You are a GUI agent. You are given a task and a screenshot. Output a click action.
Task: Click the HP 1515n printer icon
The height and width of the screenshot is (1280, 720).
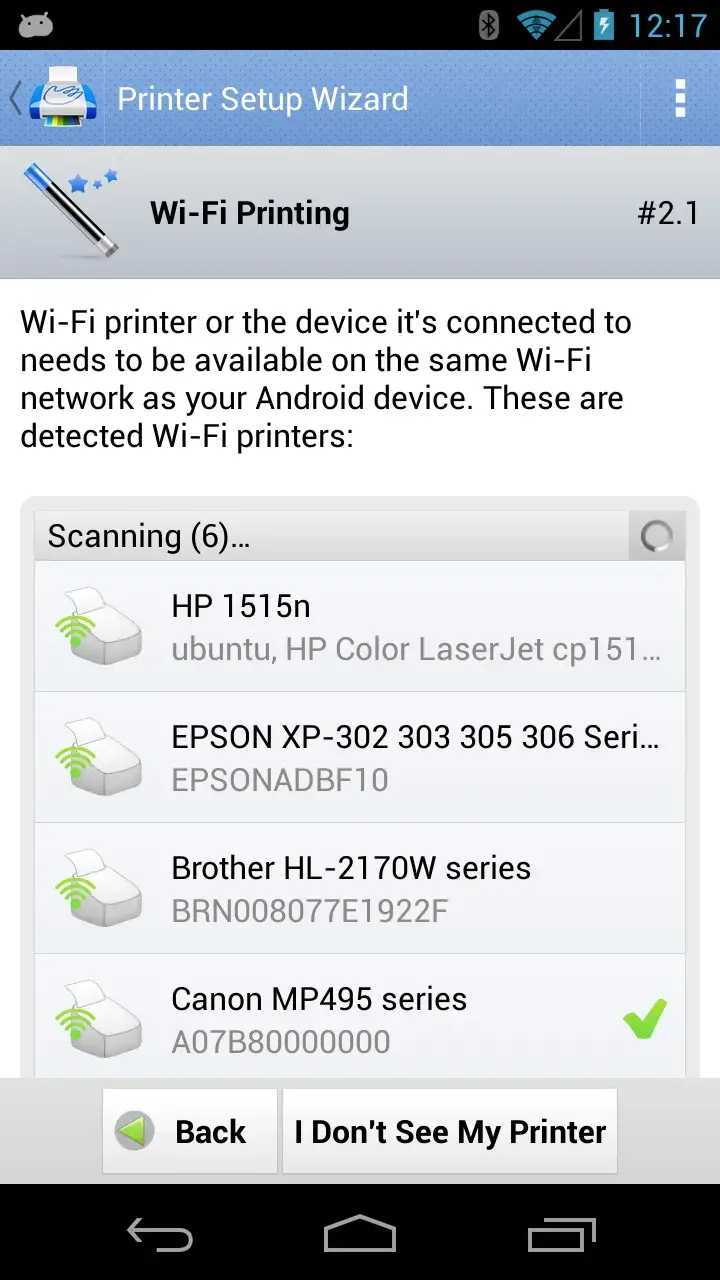100,625
